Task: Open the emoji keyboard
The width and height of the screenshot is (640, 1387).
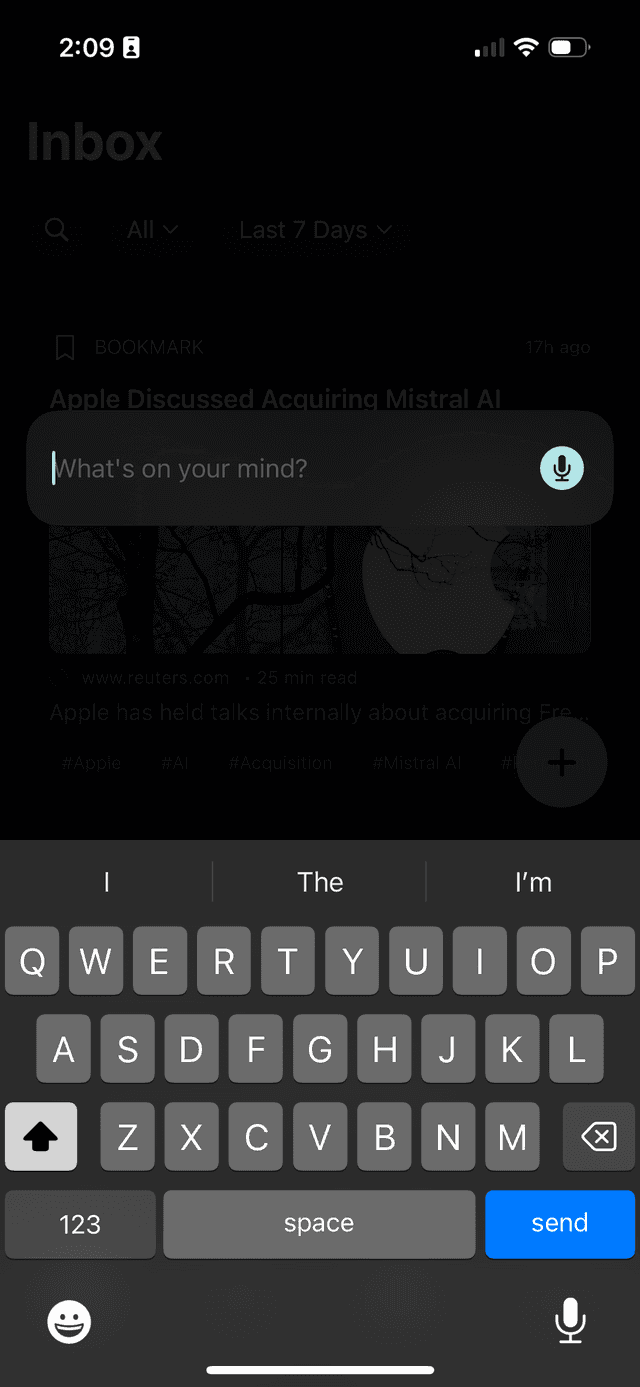Action: click(x=70, y=1322)
